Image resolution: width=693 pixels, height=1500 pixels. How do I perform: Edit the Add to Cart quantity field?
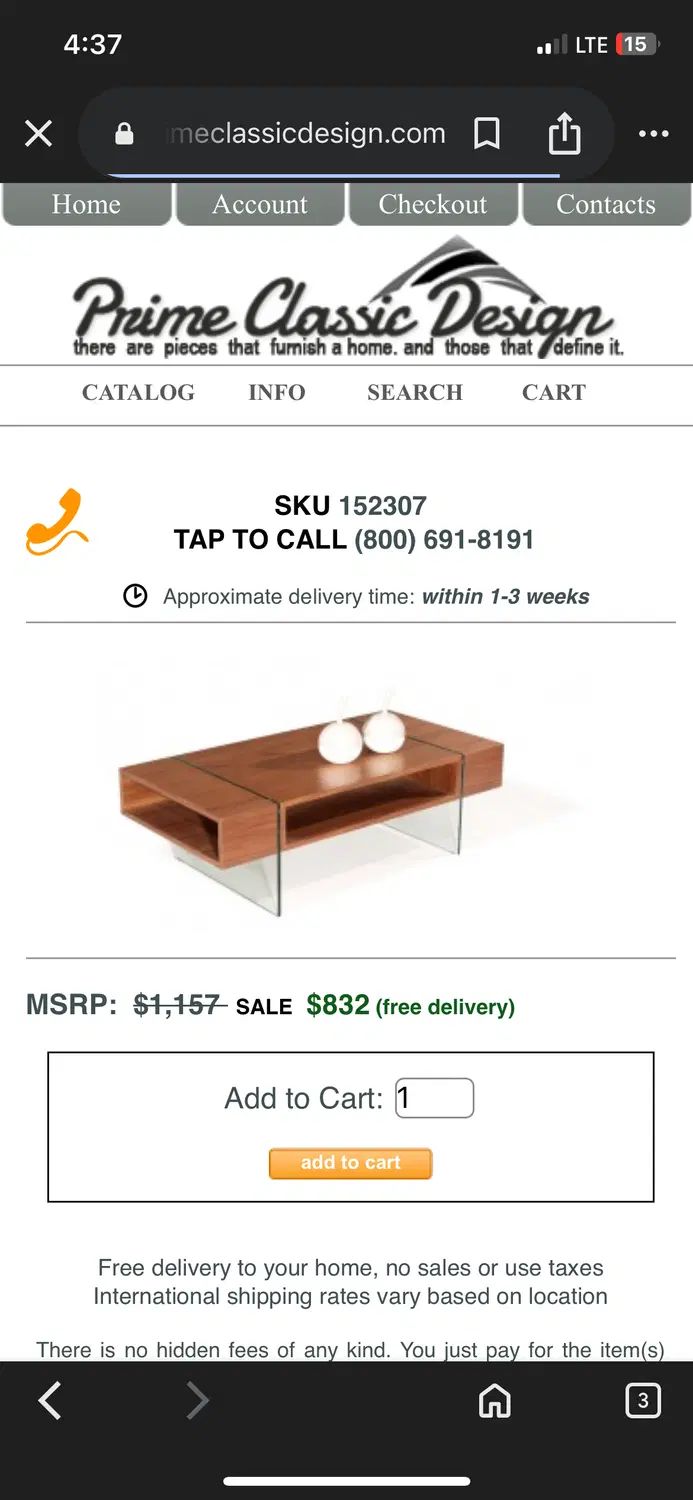pos(434,1098)
